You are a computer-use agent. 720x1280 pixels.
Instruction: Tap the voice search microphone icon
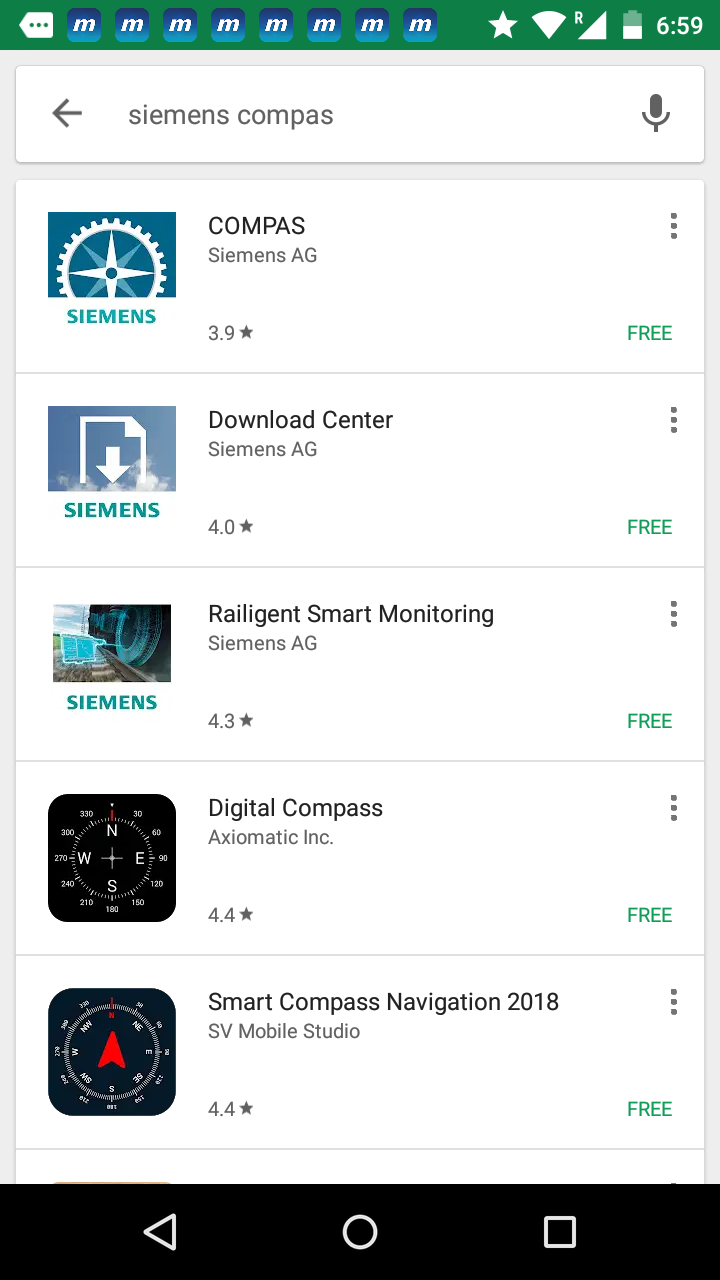[656, 113]
